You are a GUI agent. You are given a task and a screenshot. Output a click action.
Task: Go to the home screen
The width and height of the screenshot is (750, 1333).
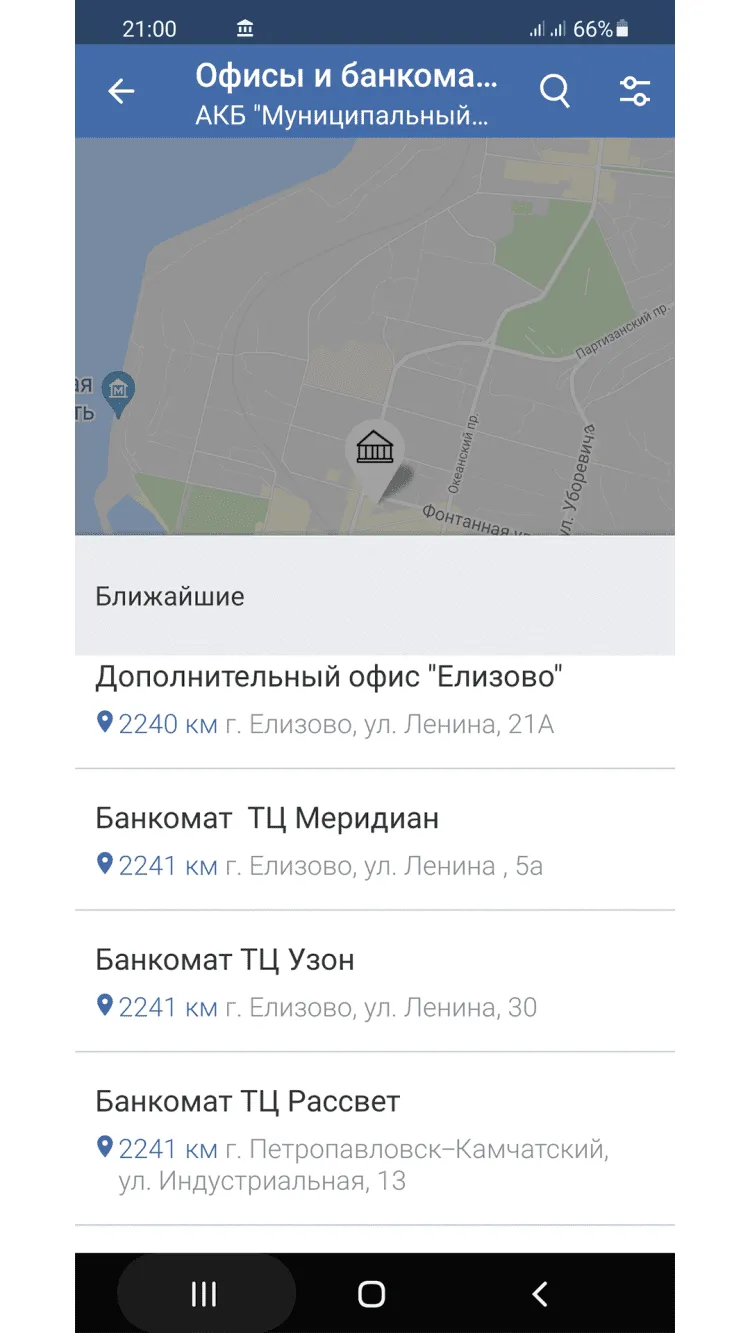click(x=371, y=1294)
